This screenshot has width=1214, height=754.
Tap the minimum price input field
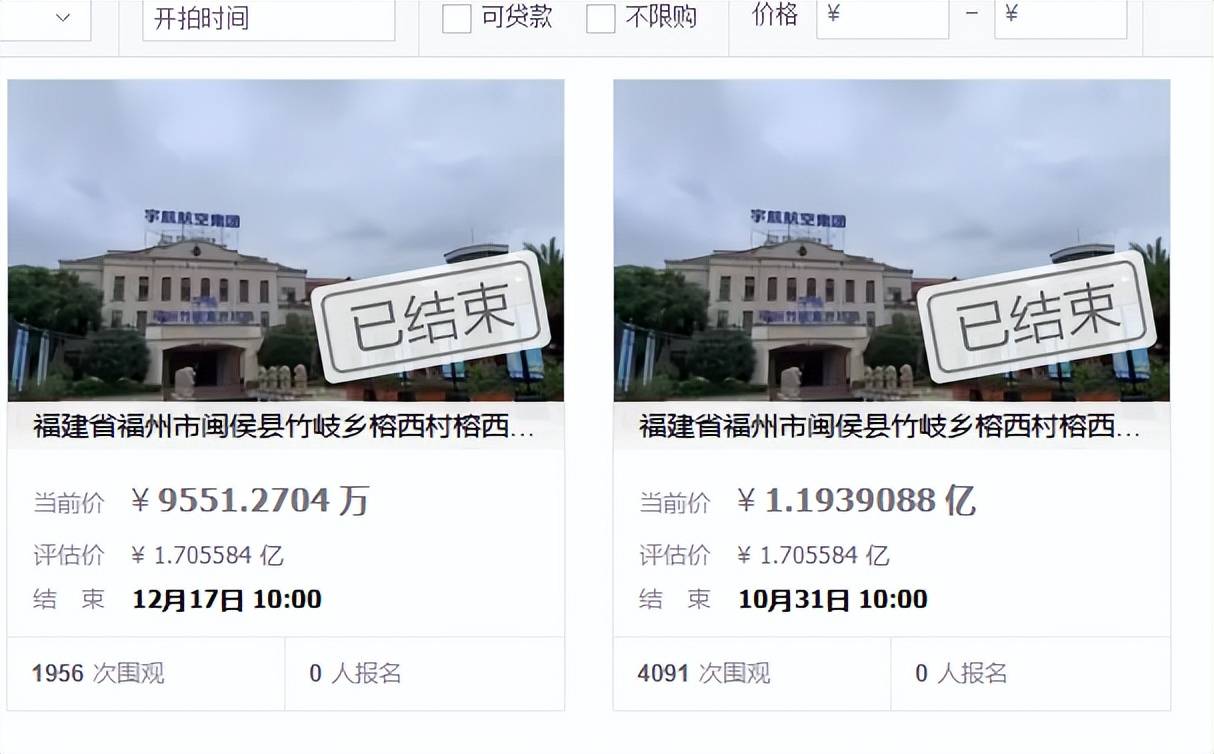(x=882, y=17)
